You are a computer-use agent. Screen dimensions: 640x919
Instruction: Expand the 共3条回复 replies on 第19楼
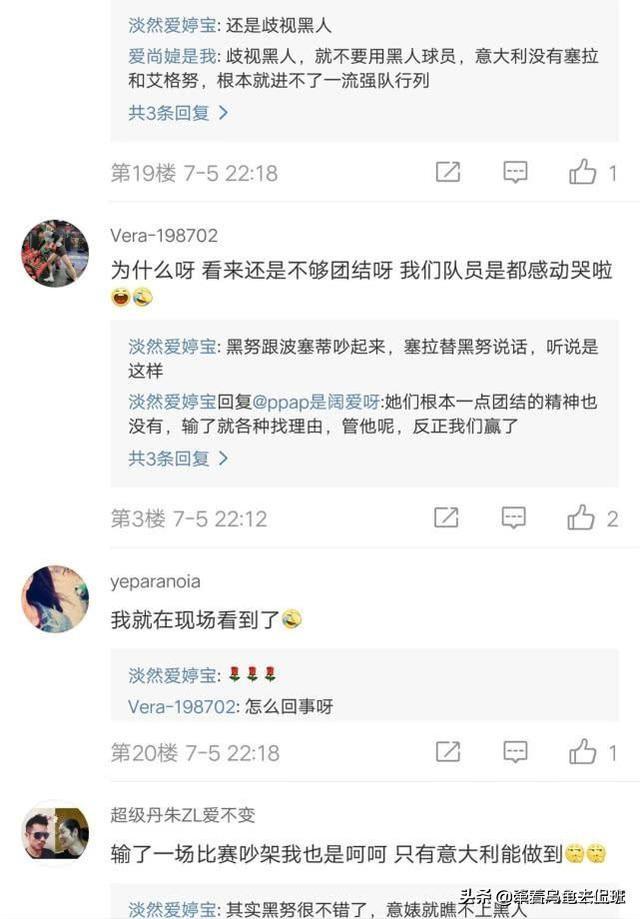[x=178, y=113]
